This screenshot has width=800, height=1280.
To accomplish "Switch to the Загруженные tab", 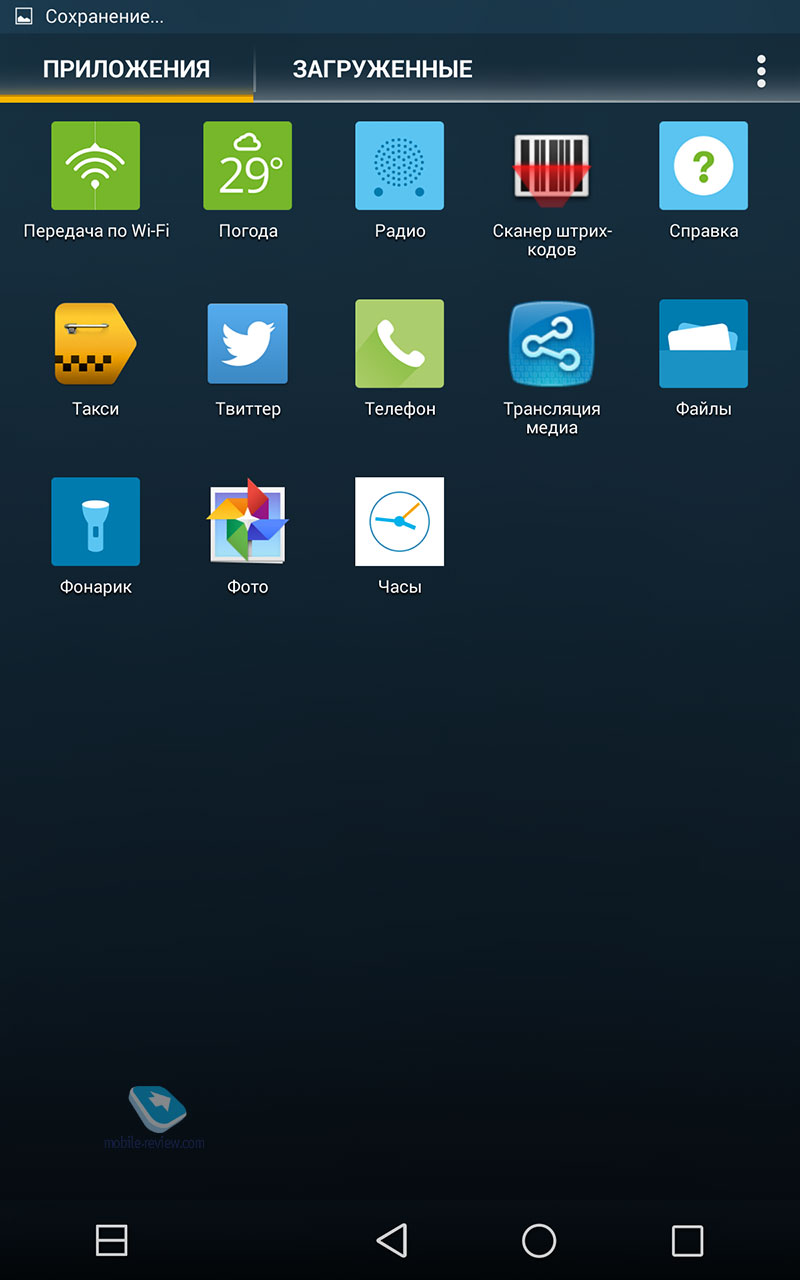I will [382, 69].
